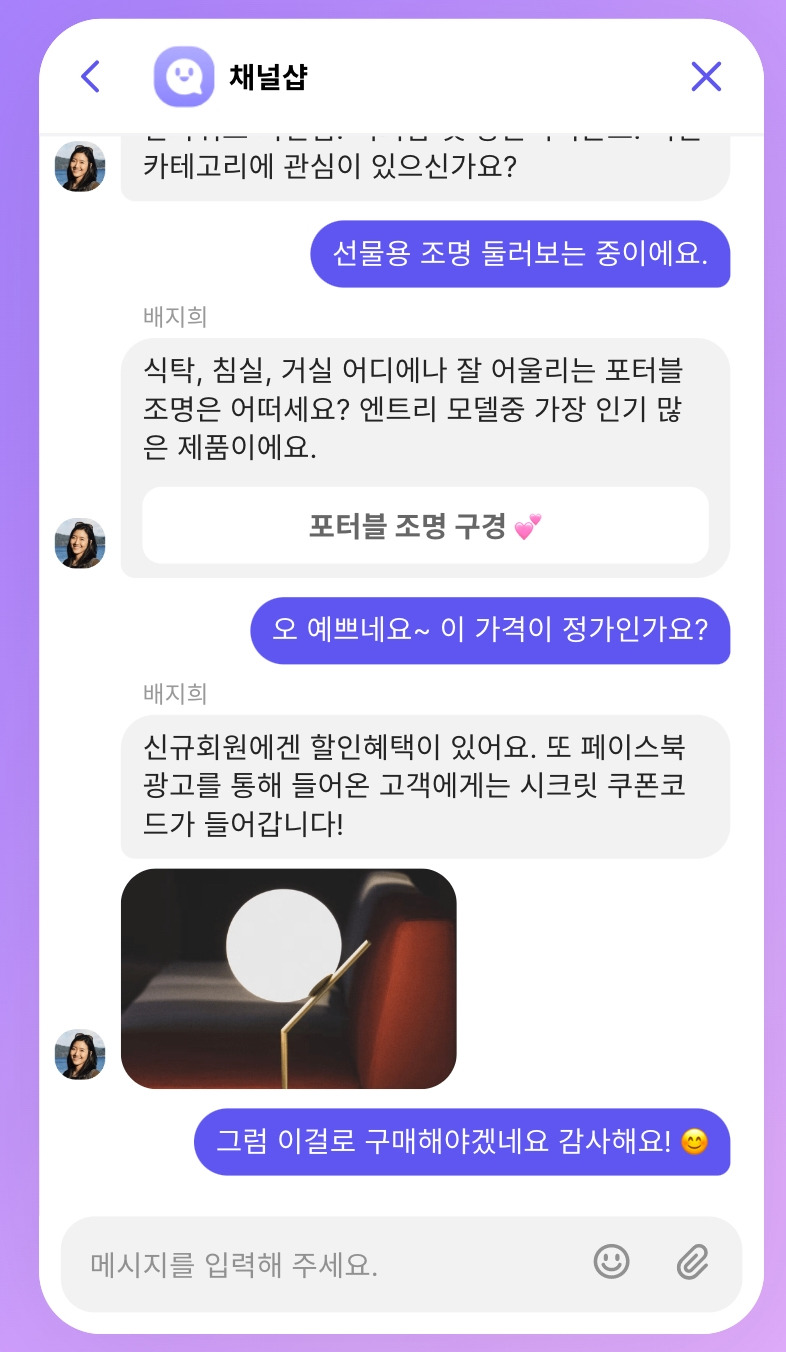Screen dimensions: 786x1352
Task: Click your final thank-you message with the emoji
Action: coord(462,1142)
